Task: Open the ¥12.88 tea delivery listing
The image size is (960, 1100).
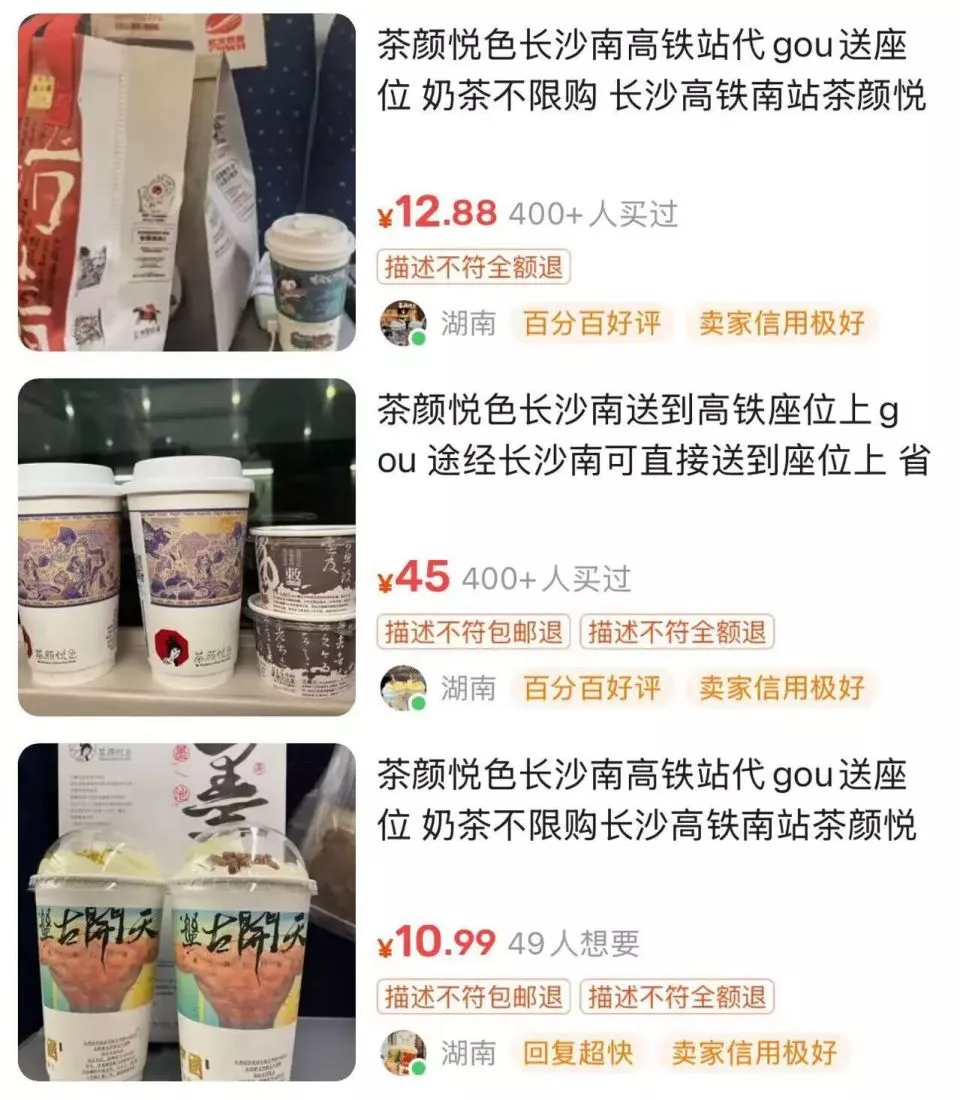Action: point(650,72)
